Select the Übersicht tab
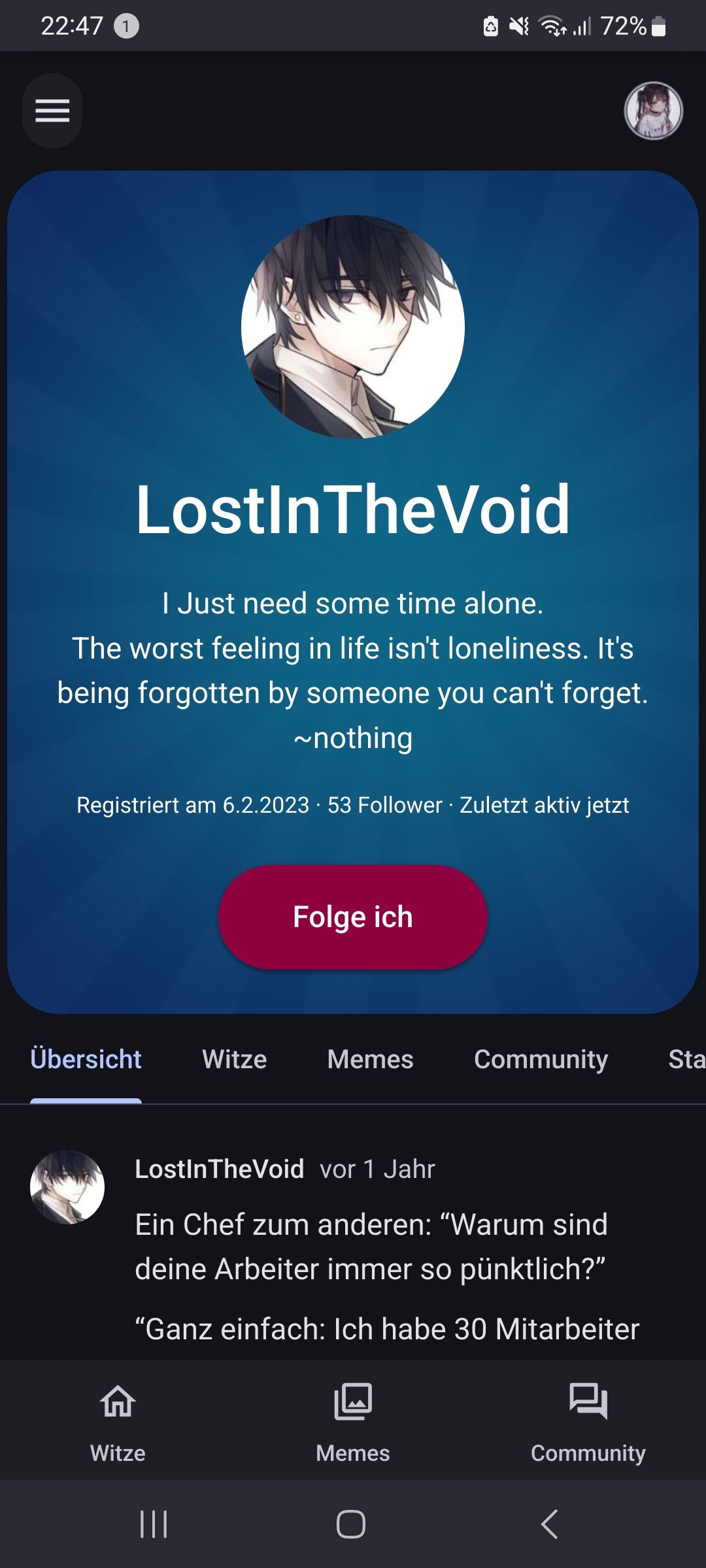Viewport: 706px width, 1568px height. pos(86,1059)
